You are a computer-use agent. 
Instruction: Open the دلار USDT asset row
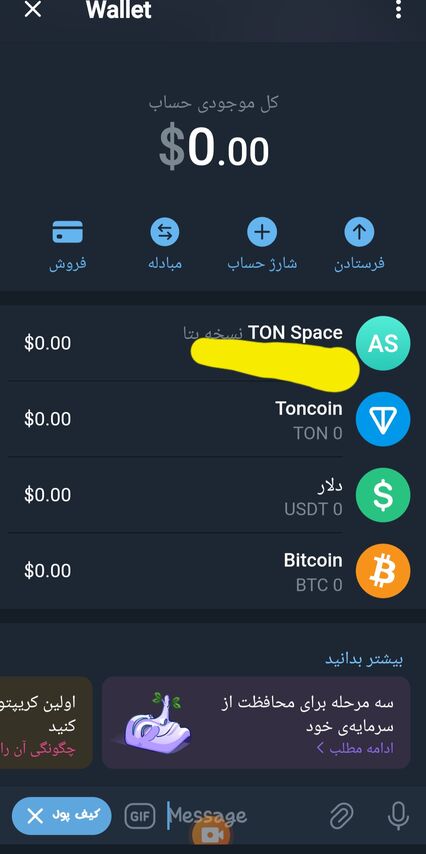point(213,495)
